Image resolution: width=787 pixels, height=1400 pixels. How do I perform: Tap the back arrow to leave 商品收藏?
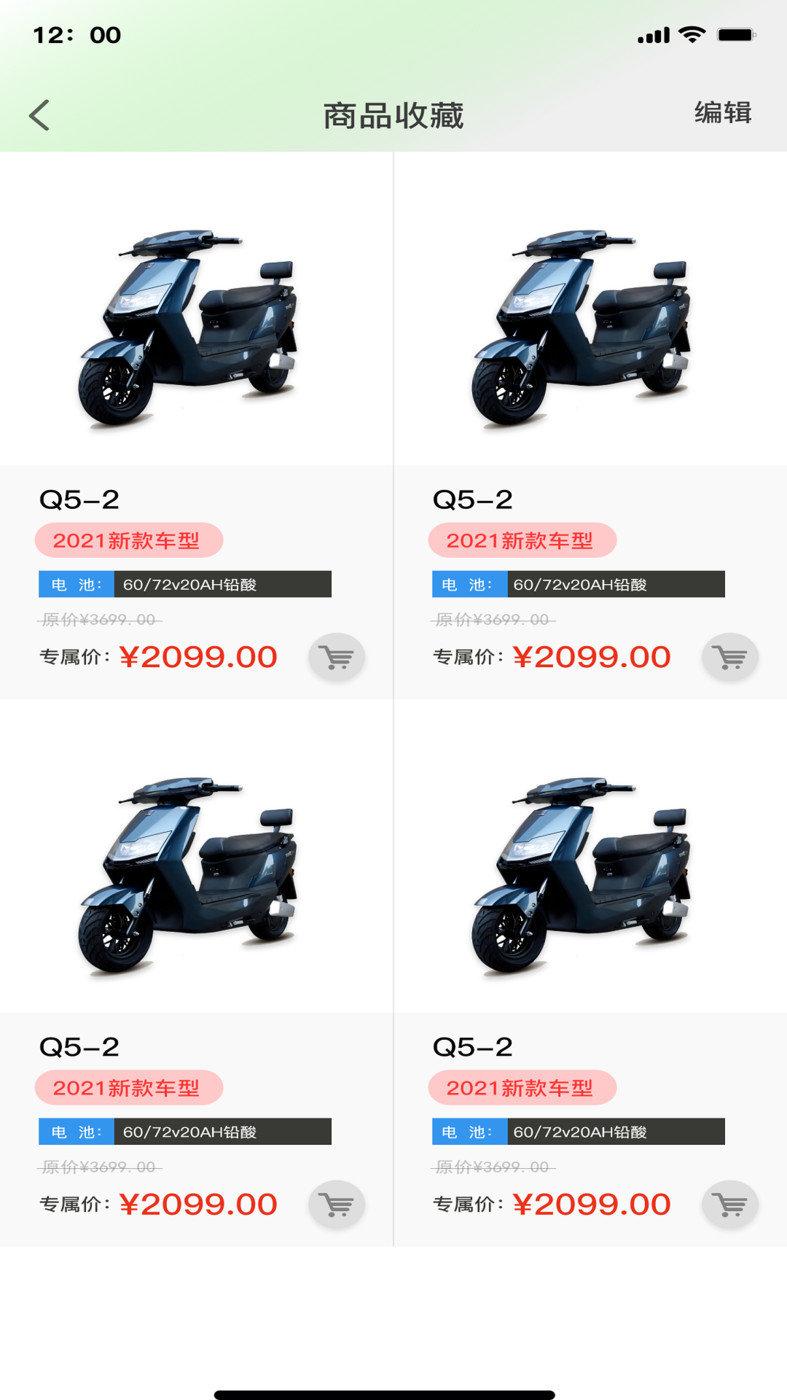point(39,114)
